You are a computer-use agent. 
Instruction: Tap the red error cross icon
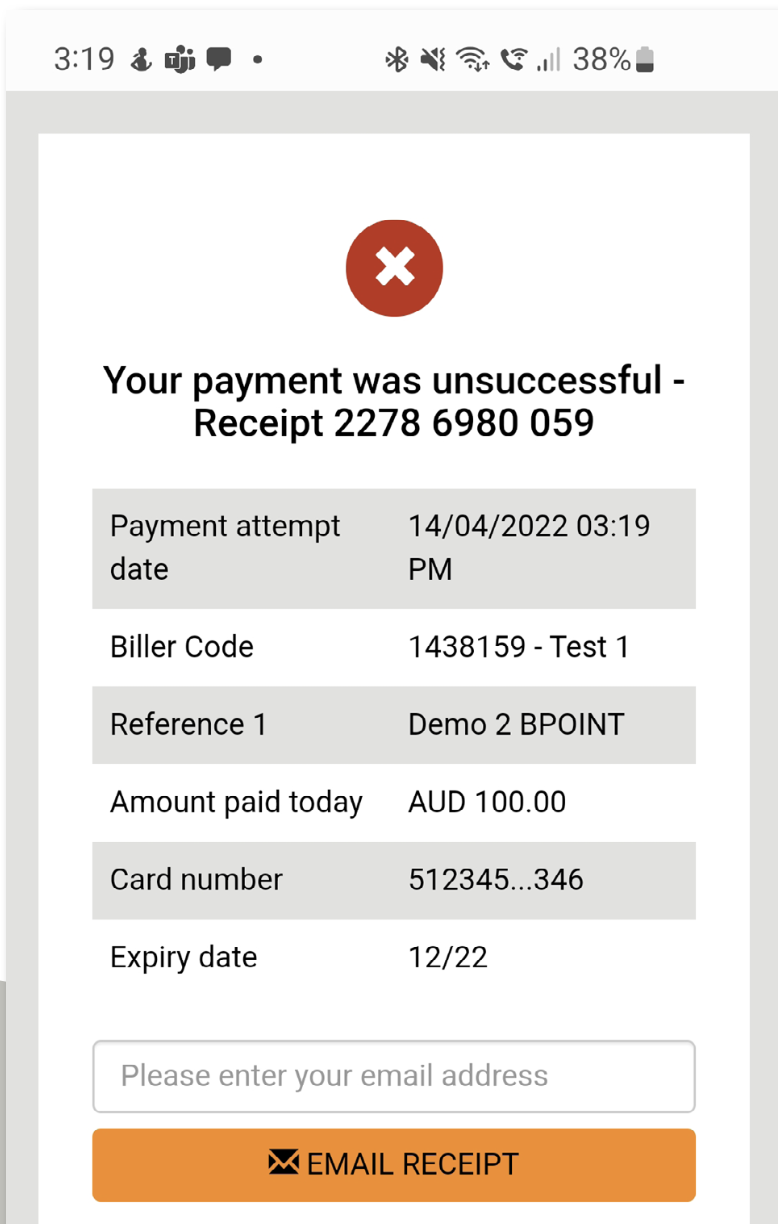[x=394, y=267]
